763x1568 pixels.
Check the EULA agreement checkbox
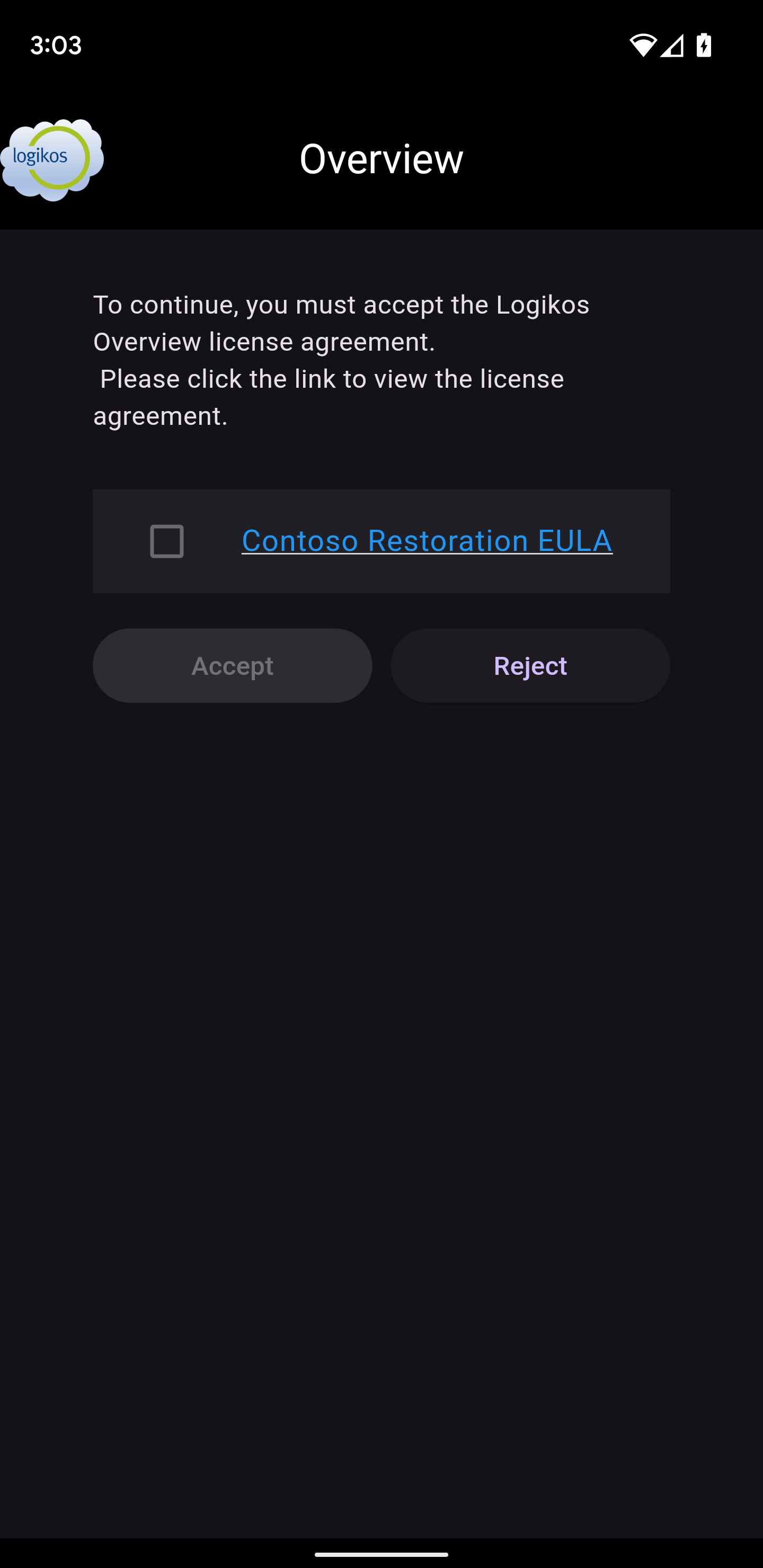166,540
